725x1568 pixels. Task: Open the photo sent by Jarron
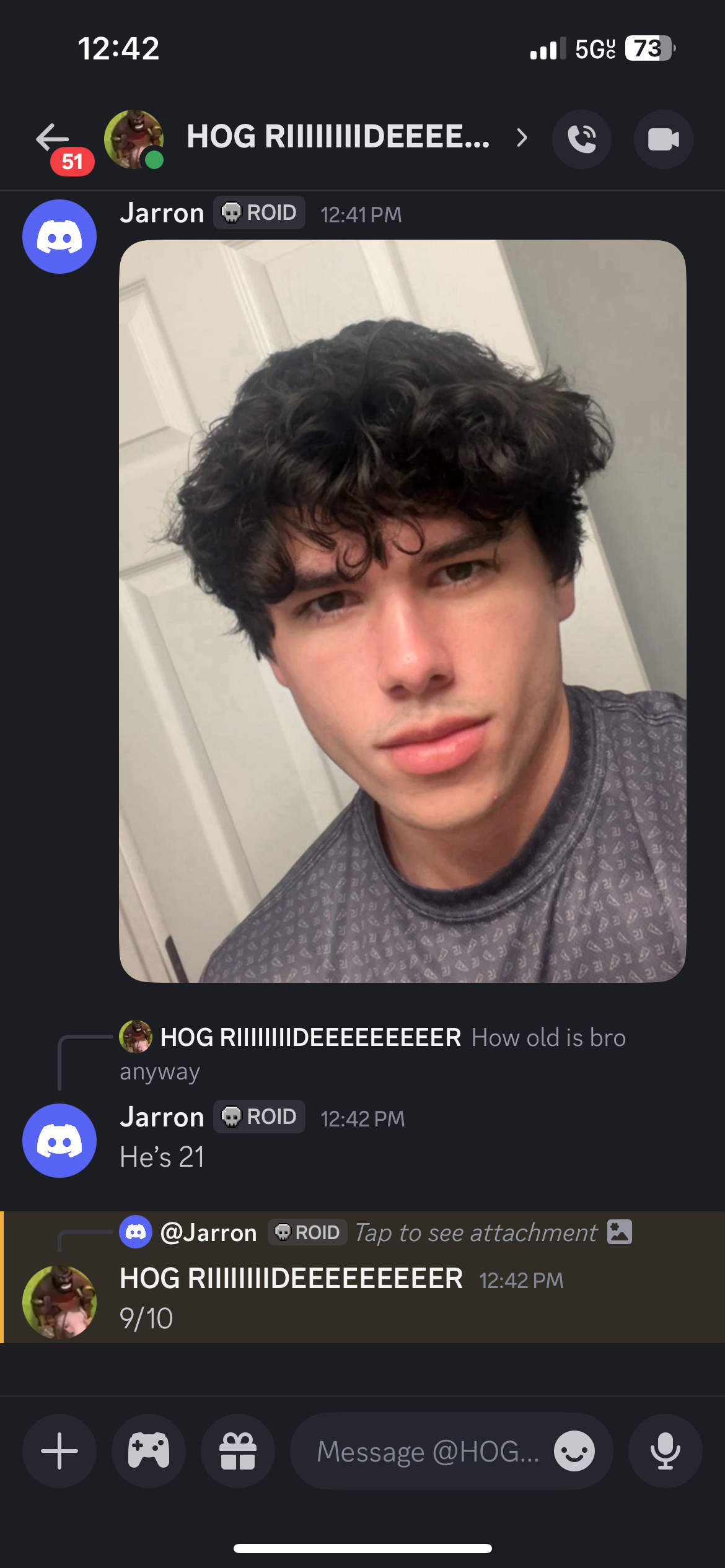point(402,611)
